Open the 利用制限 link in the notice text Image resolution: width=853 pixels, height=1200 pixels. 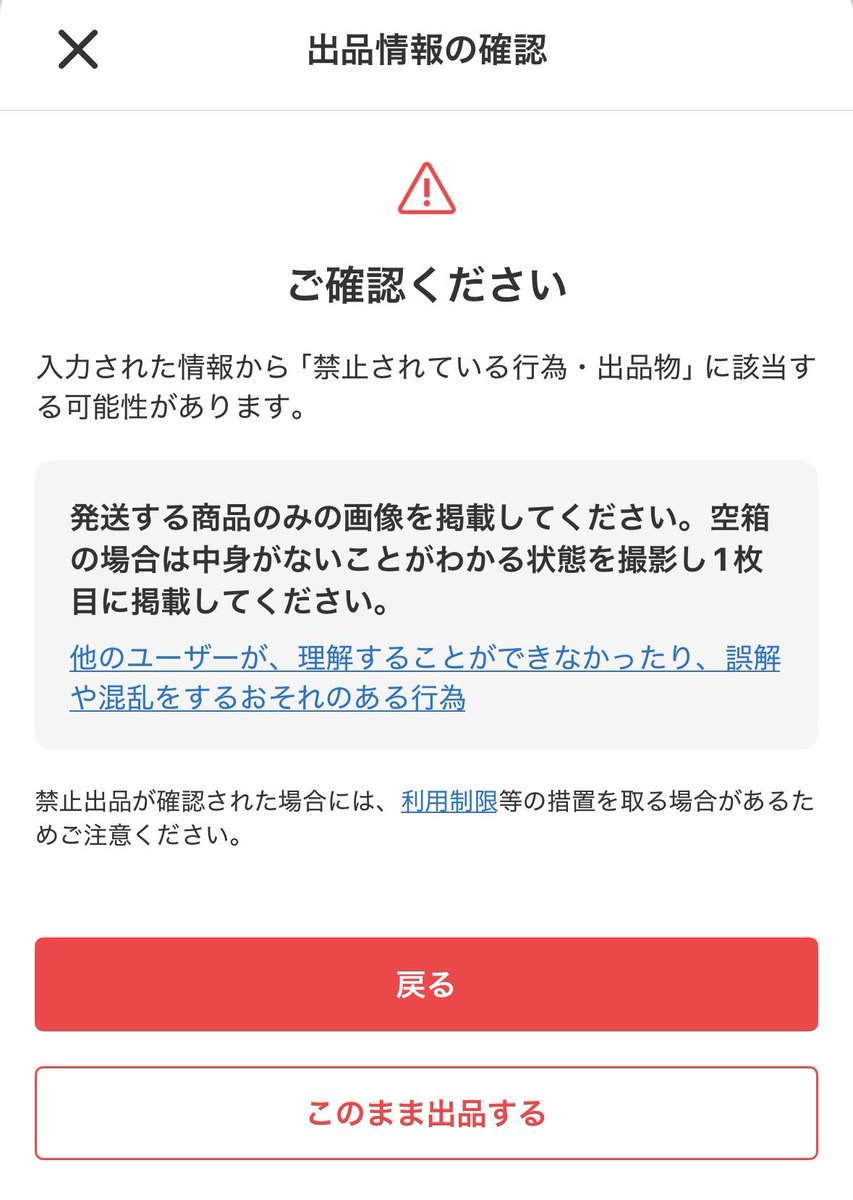tap(446, 800)
